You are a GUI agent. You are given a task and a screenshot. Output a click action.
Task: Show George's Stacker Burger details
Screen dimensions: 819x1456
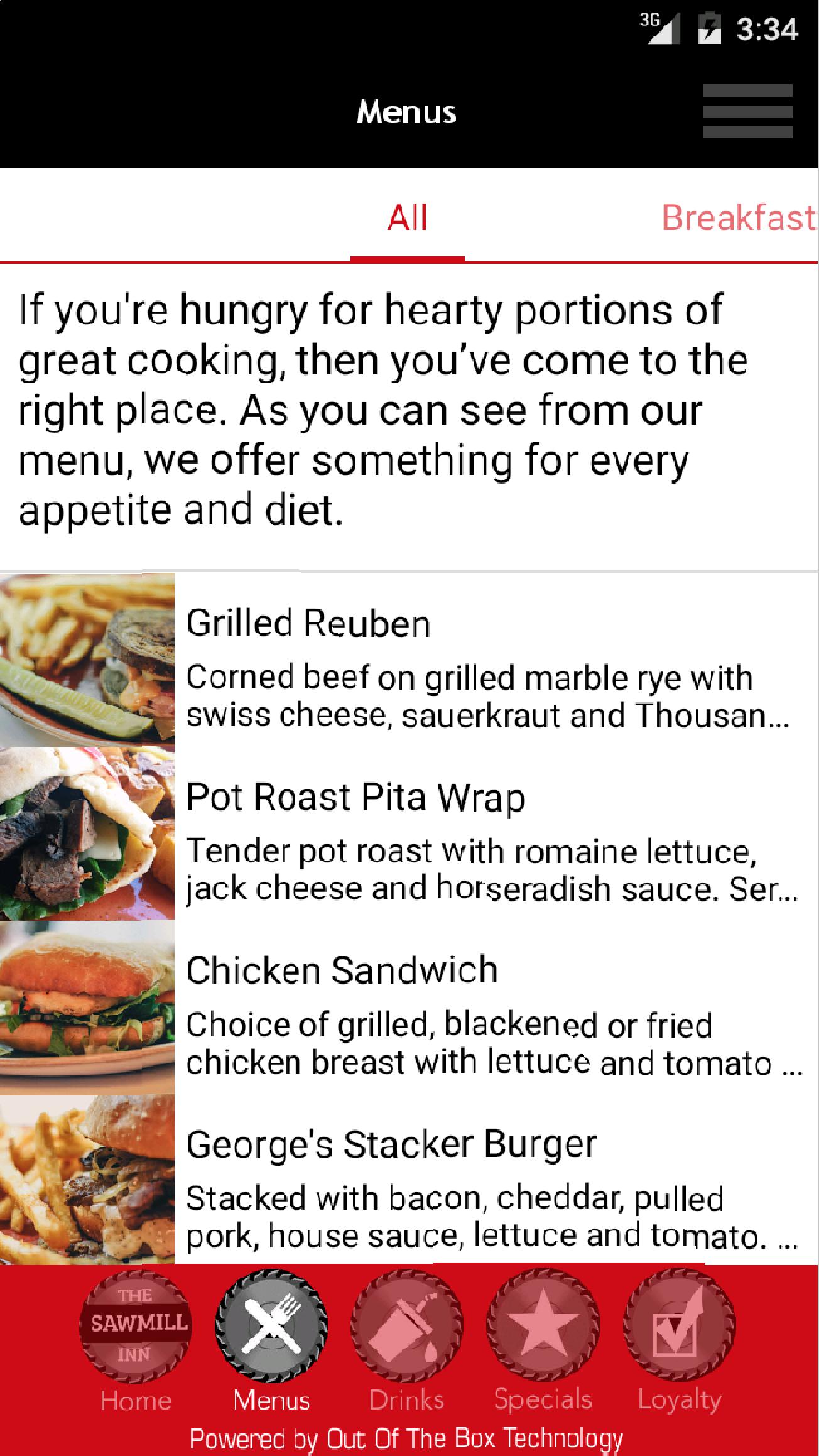coord(408,1181)
